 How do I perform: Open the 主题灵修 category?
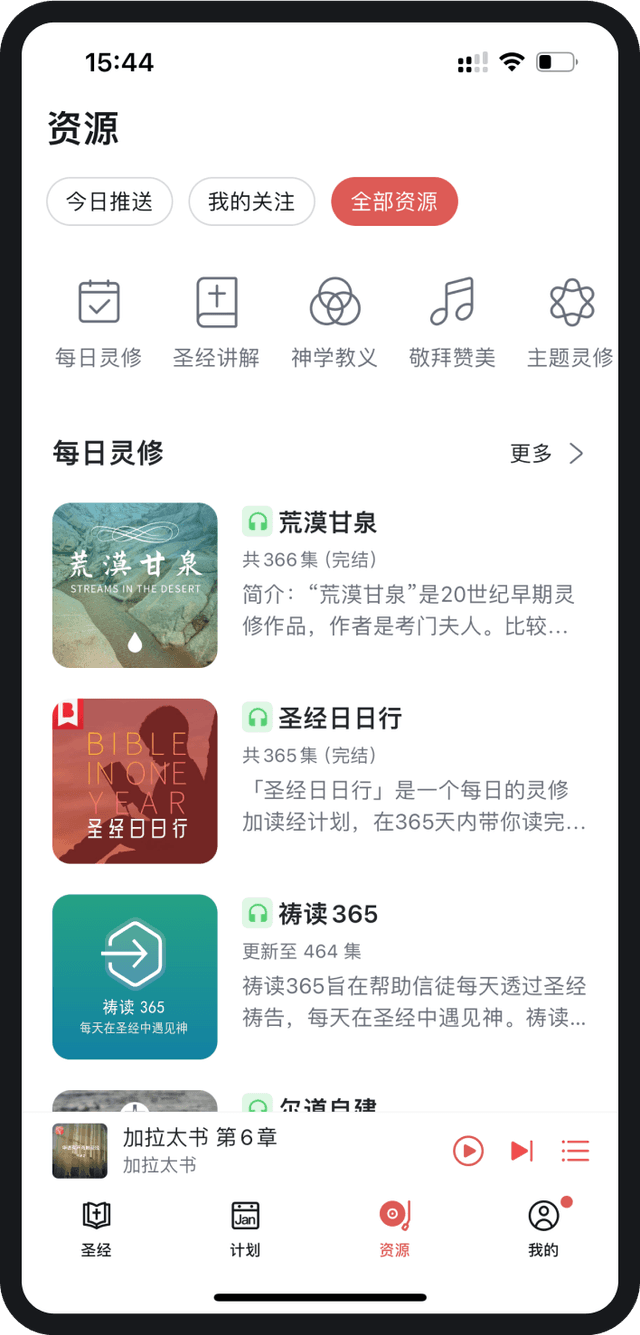coord(571,322)
